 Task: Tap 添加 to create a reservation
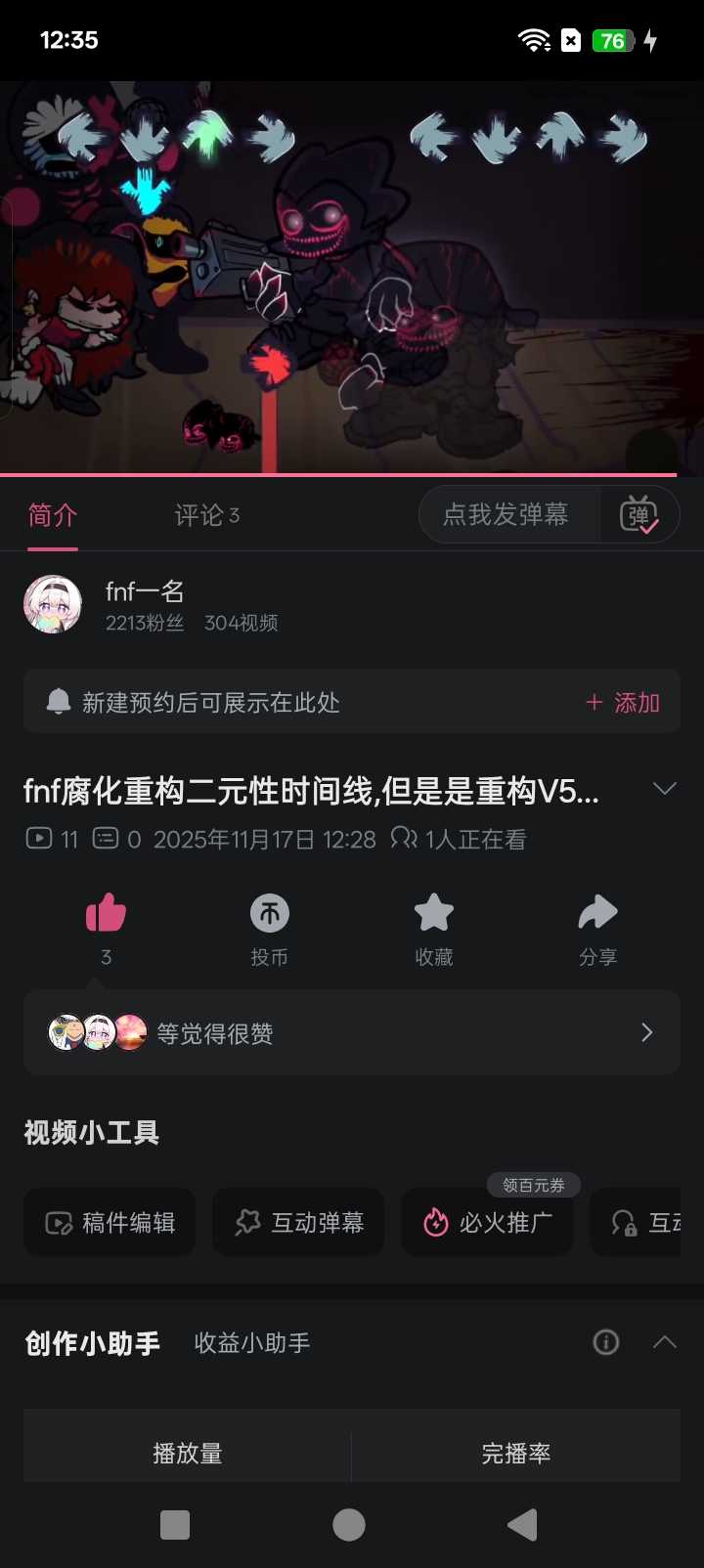(623, 702)
